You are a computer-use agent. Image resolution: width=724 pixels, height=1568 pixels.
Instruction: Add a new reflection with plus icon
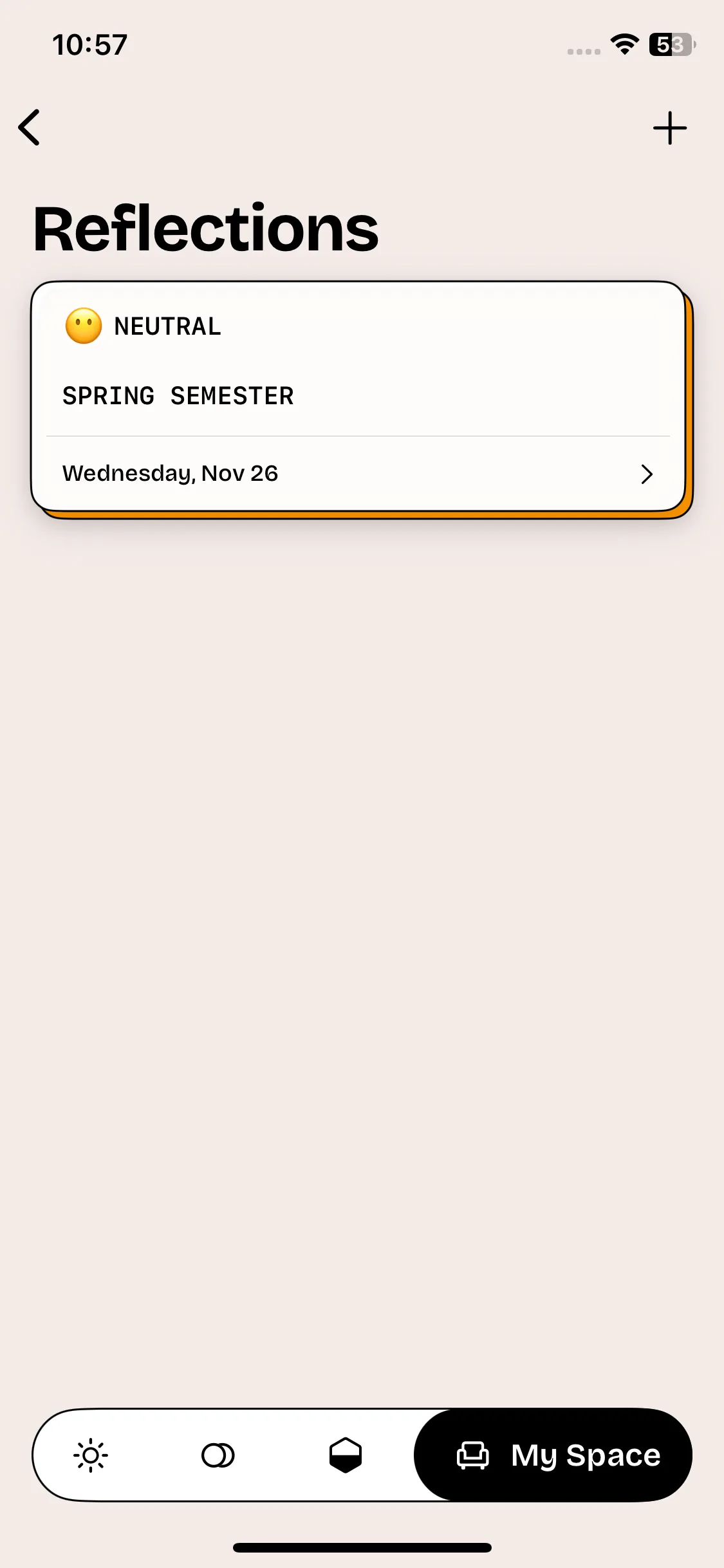click(669, 128)
